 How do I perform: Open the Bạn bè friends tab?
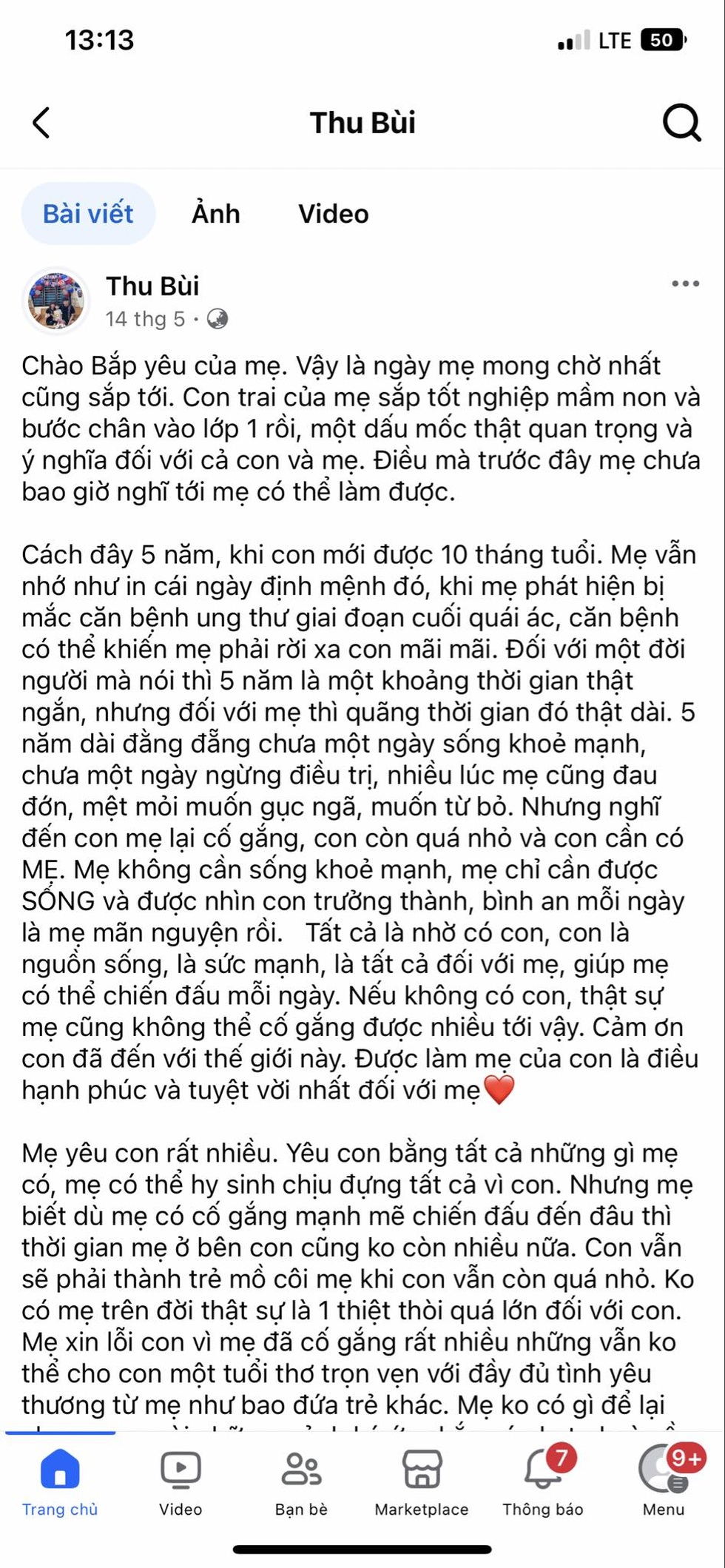pyautogui.click(x=301, y=1481)
